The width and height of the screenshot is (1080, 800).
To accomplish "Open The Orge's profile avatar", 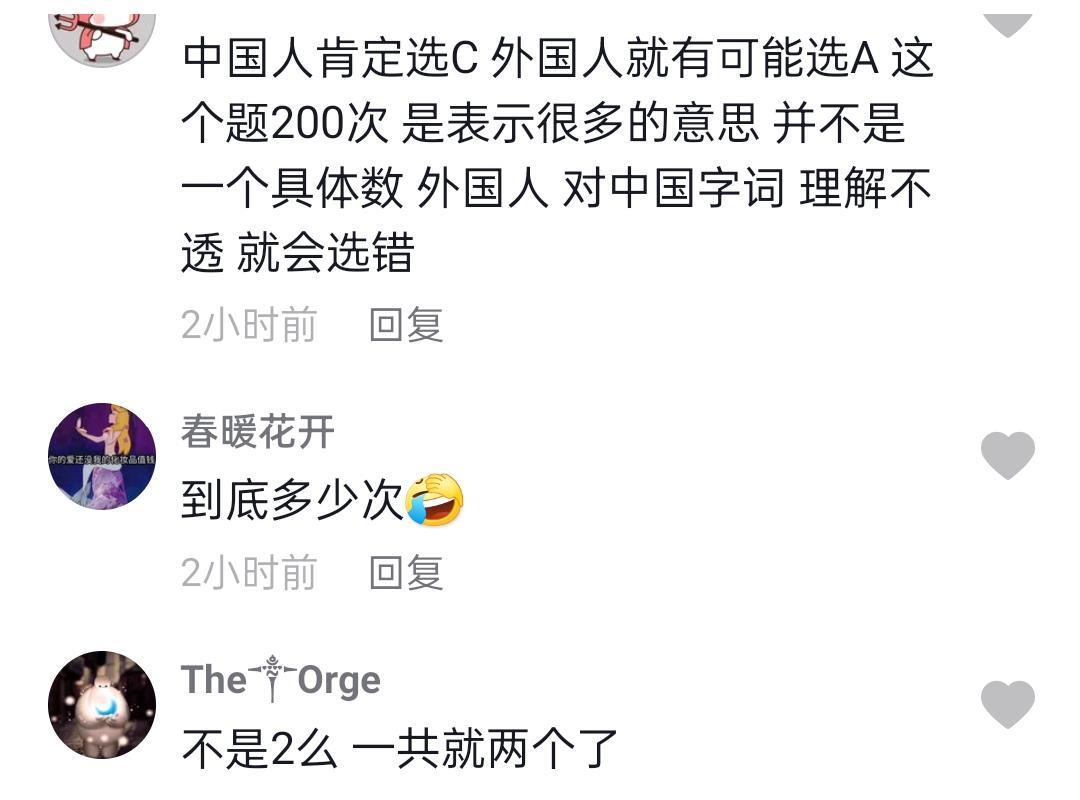I will (102, 704).
